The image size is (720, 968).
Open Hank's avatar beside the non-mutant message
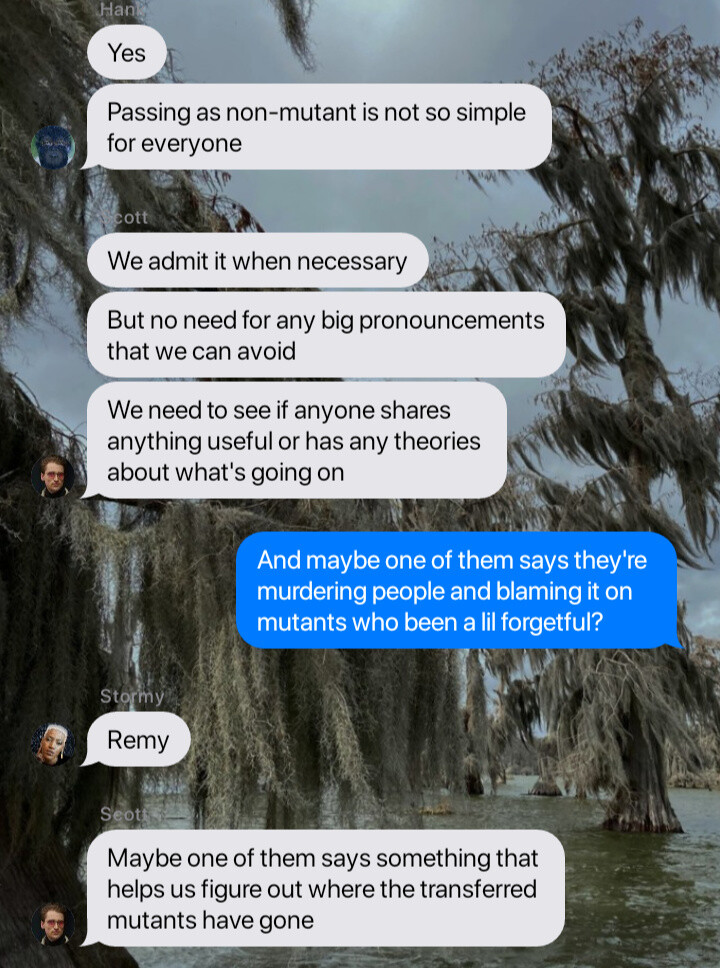pyautogui.click(x=53, y=147)
